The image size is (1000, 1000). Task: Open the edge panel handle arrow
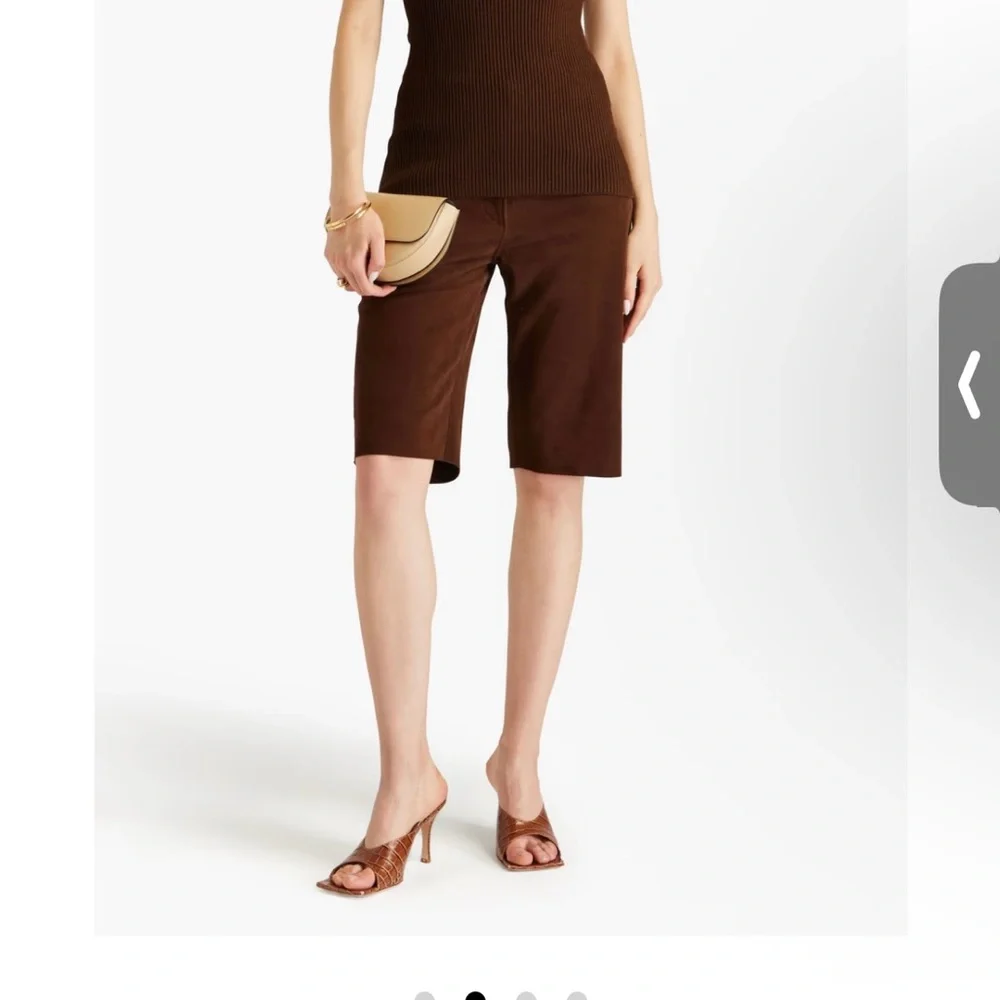coord(968,385)
